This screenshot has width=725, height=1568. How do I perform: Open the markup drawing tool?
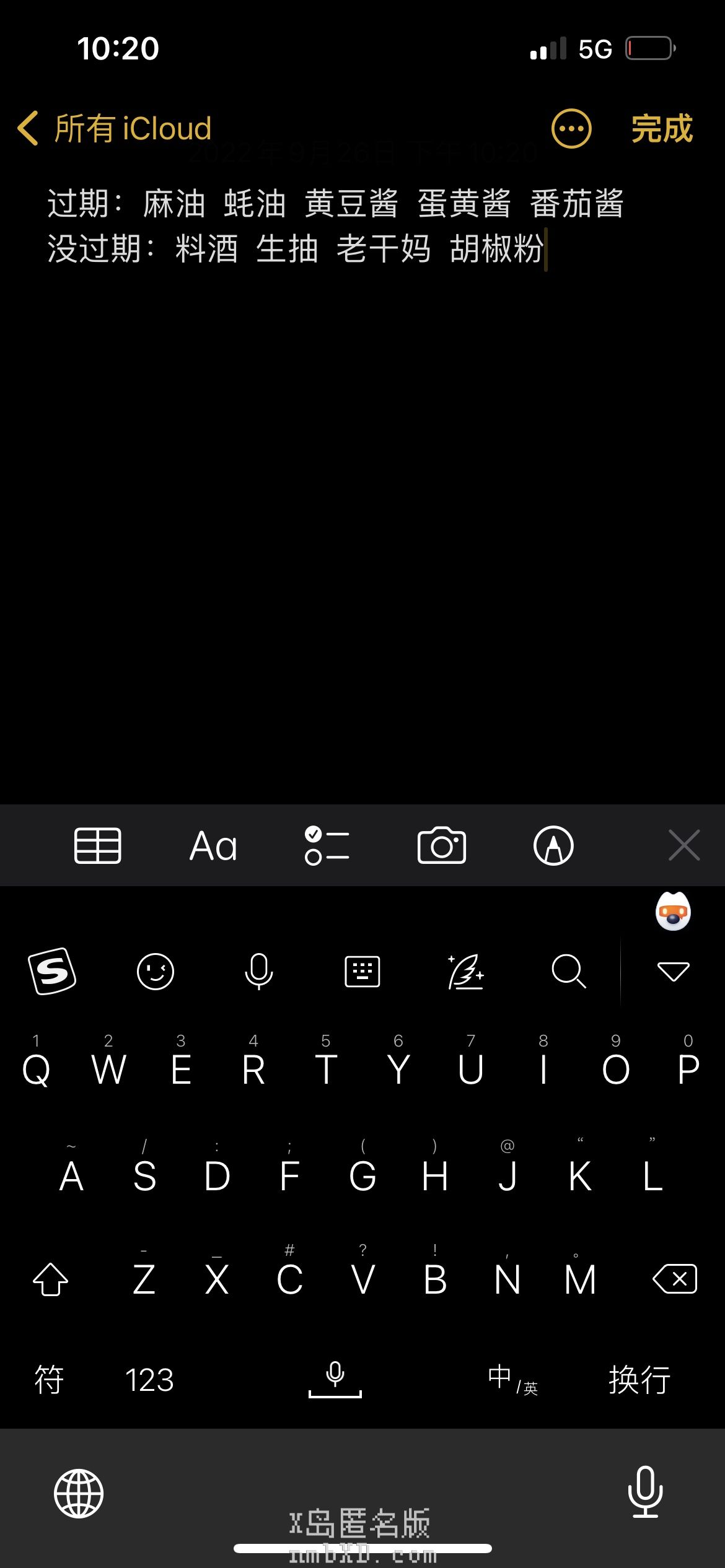(553, 846)
